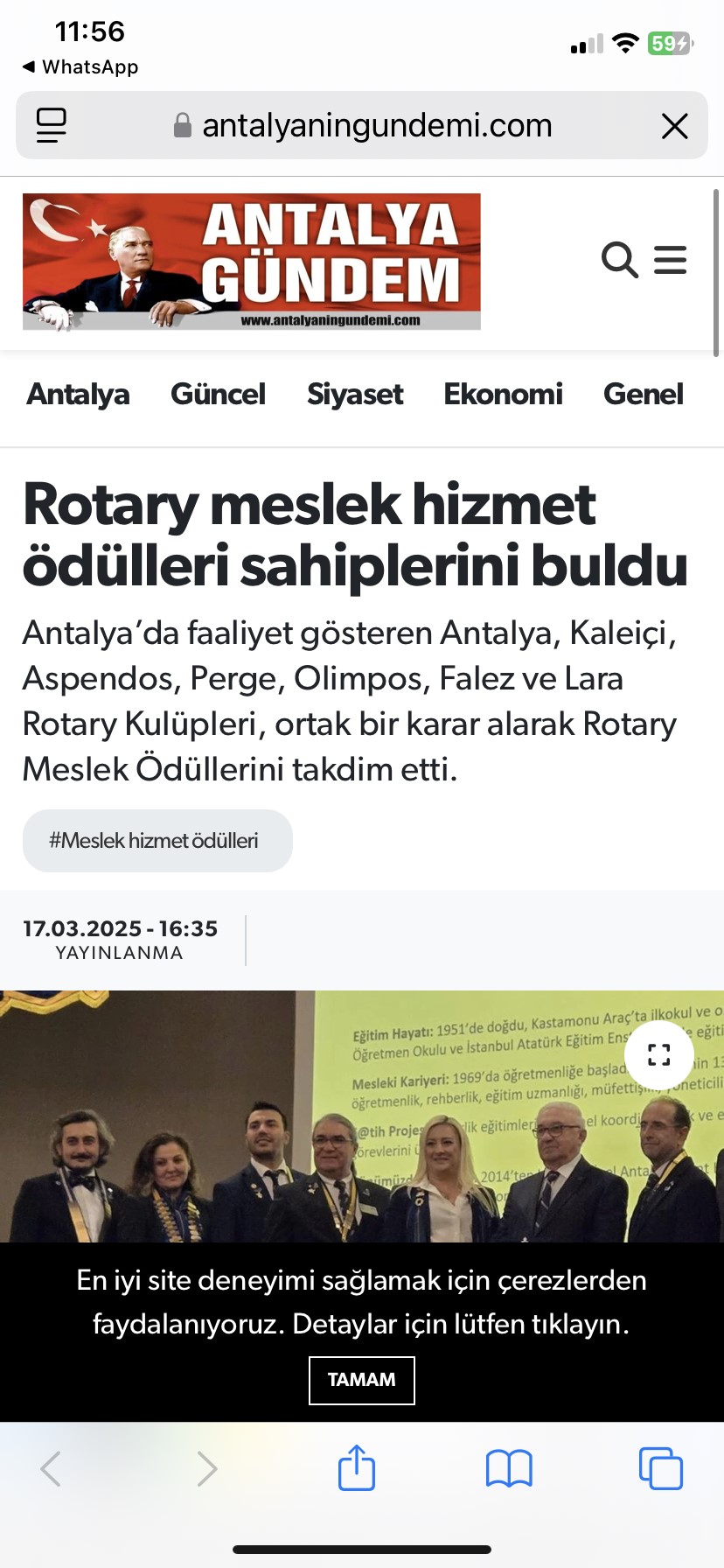This screenshot has height=1568, width=724.
Task: Open the Safari bookmarks
Action: click(x=509, y=1468)
